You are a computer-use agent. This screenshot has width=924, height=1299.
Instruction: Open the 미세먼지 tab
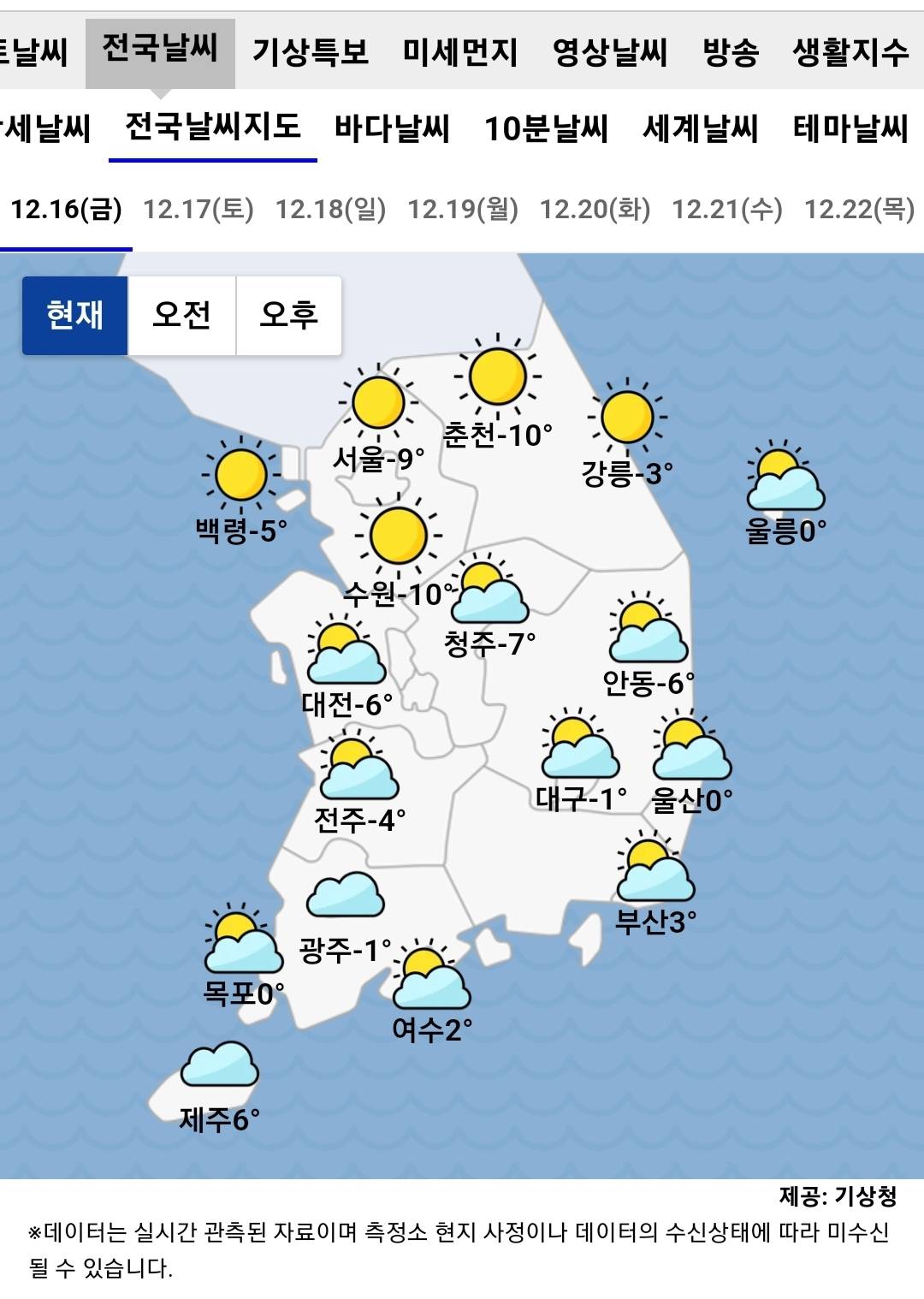(x=460, y=51)
